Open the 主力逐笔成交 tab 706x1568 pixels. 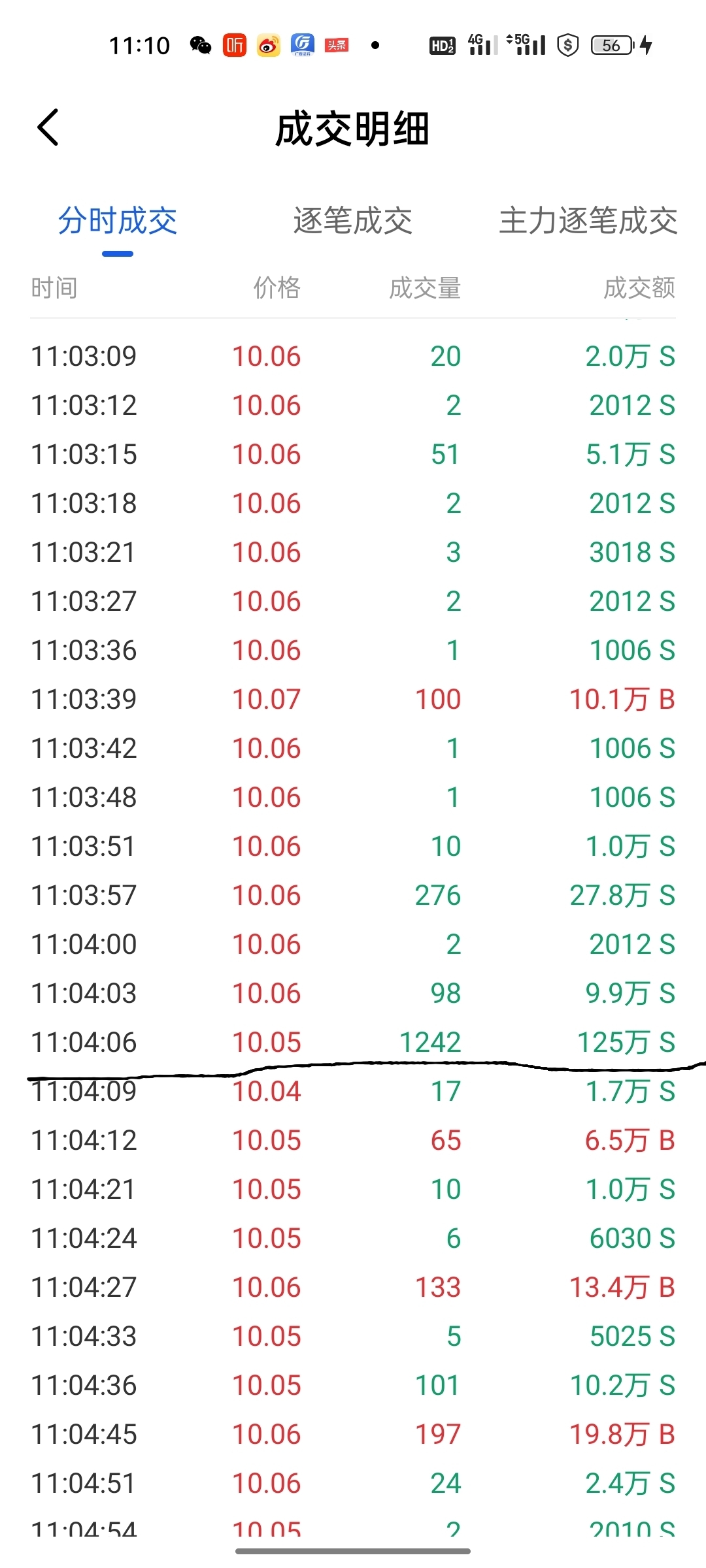(x=588, y=221)
